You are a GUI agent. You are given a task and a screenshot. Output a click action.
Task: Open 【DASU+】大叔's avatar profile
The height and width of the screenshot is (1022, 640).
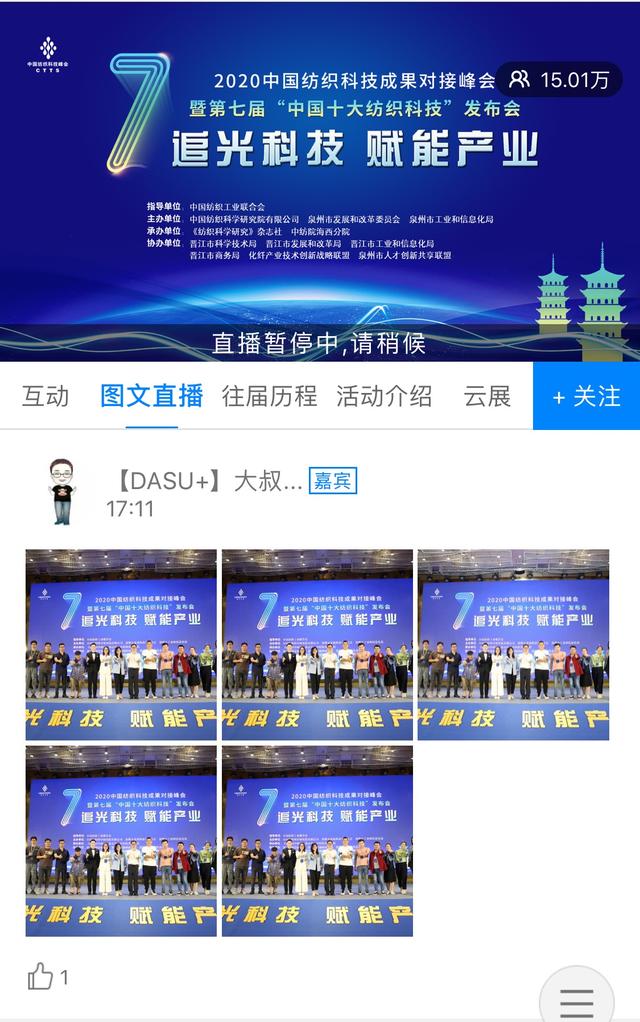(62, 491)
